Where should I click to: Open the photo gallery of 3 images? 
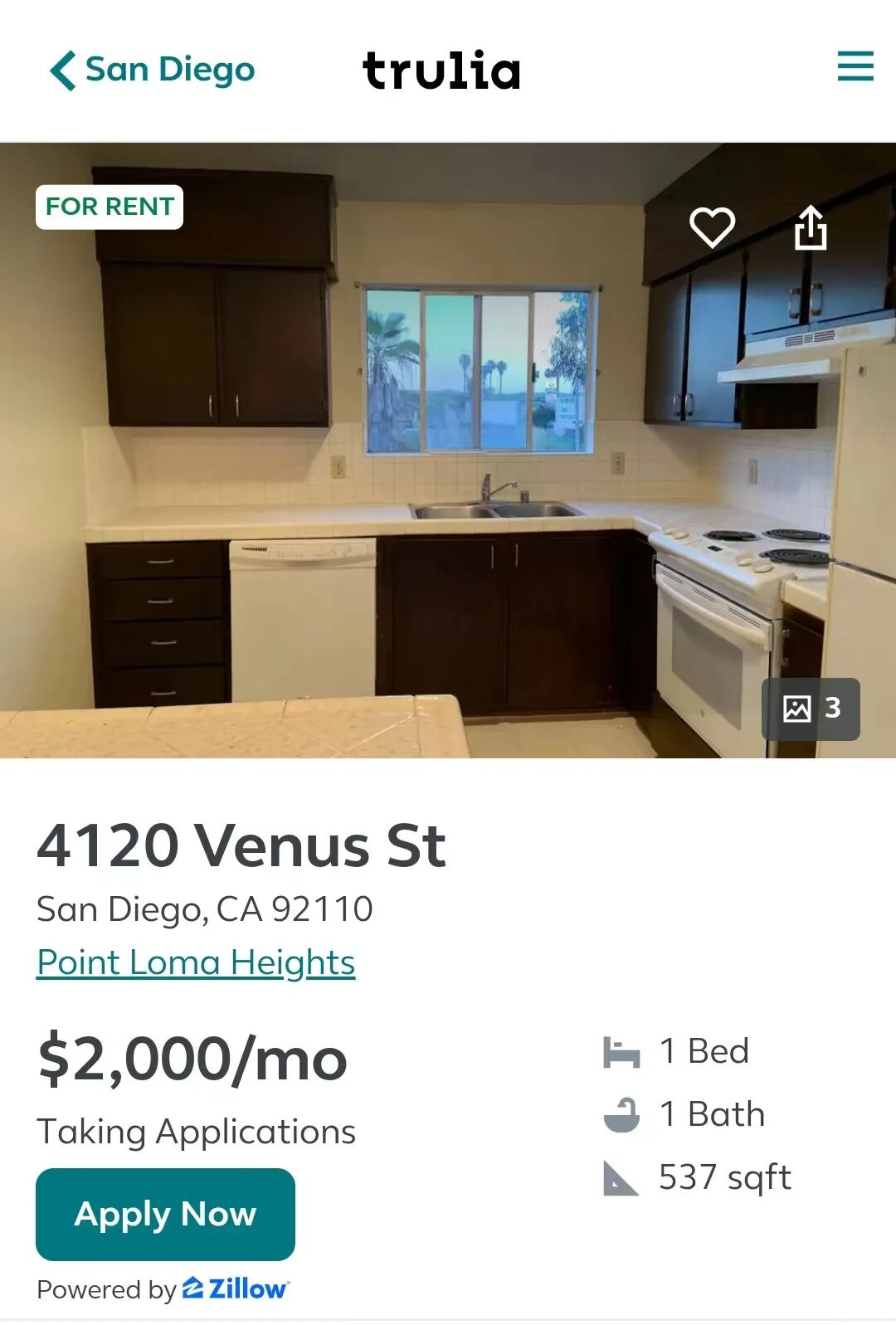(x=811, y=709)
